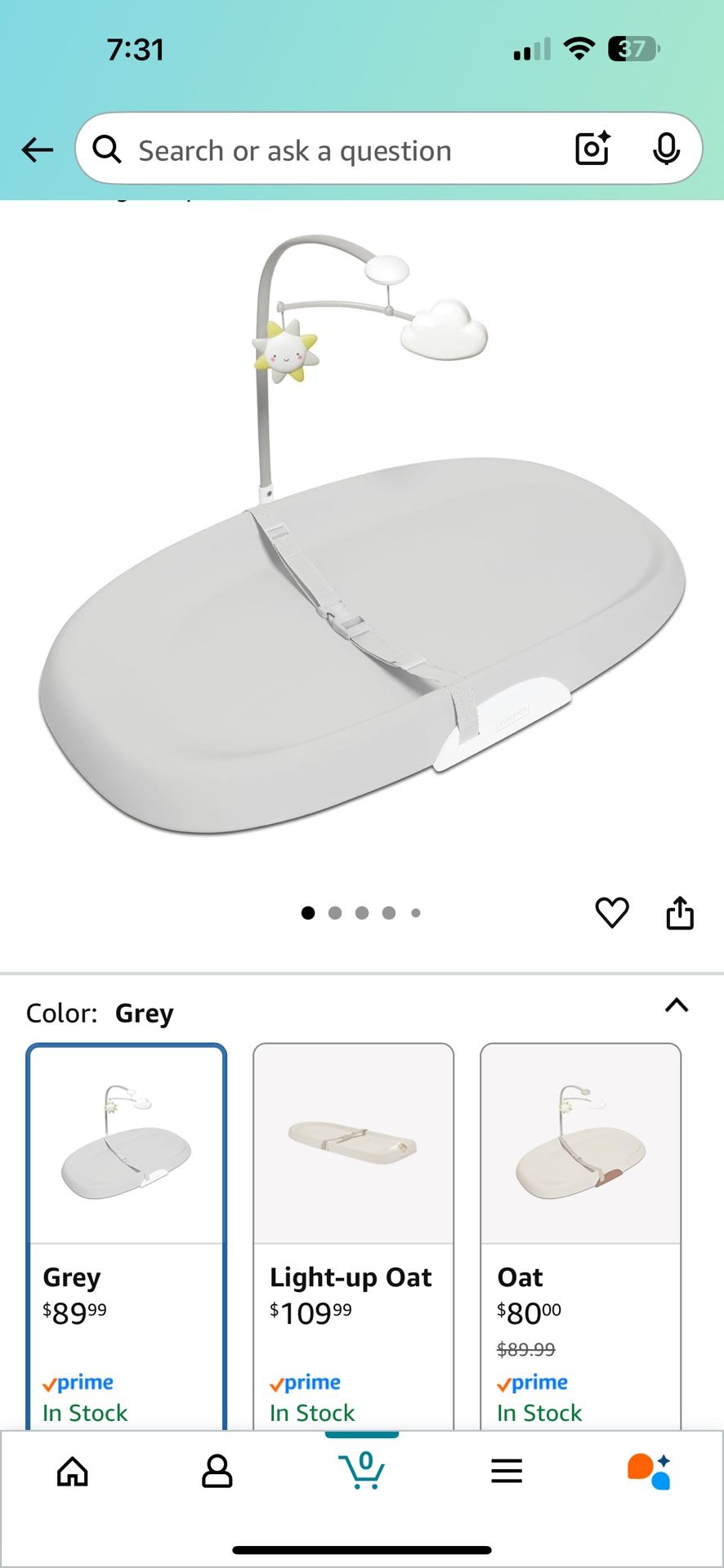Screen dimensions: 724x1568
Task: Open the hamburger menu tab
Action: coord(507,1471)
